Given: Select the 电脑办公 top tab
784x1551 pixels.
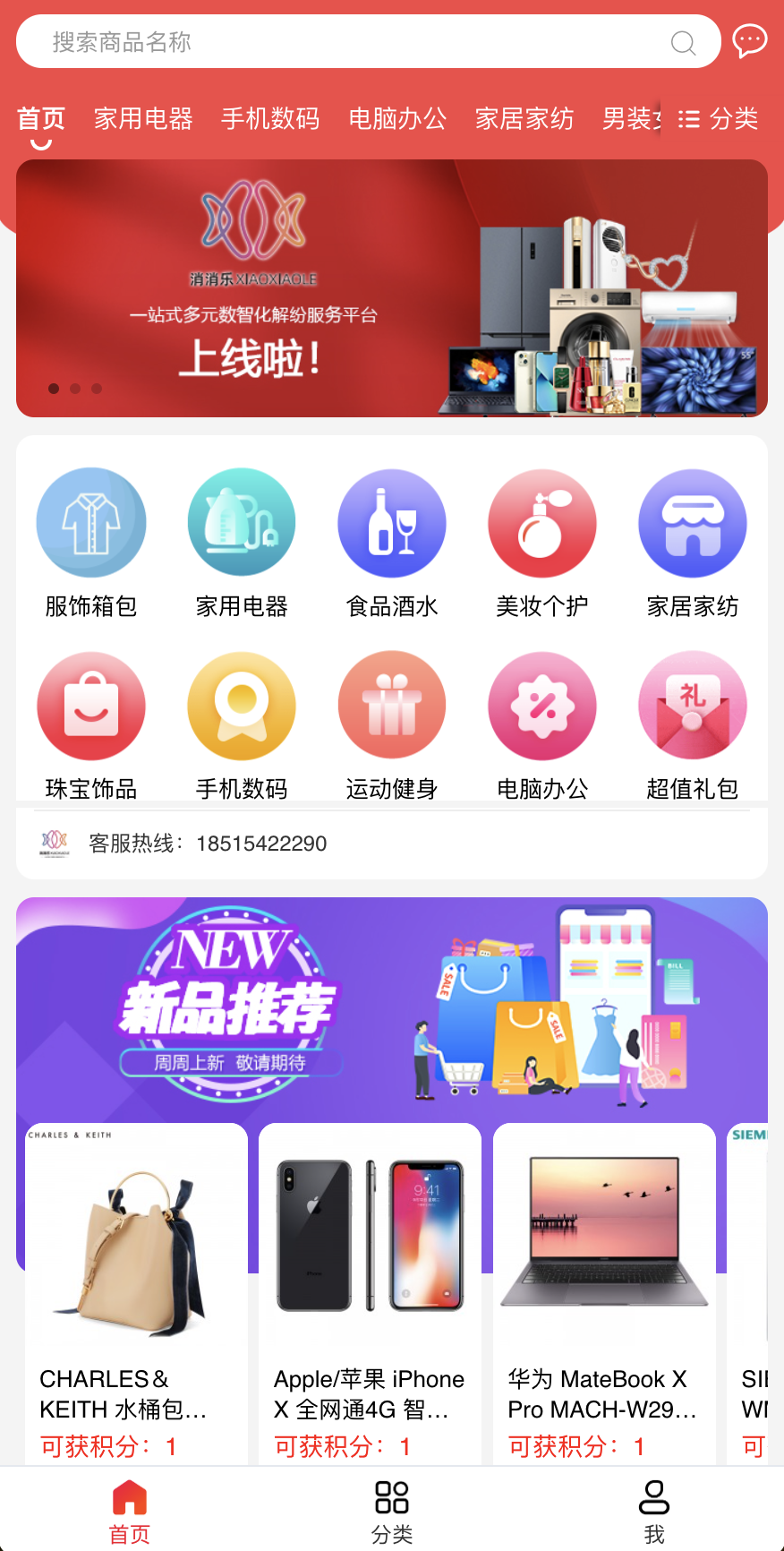Looking at the screenshot, I should pos(397,118).
